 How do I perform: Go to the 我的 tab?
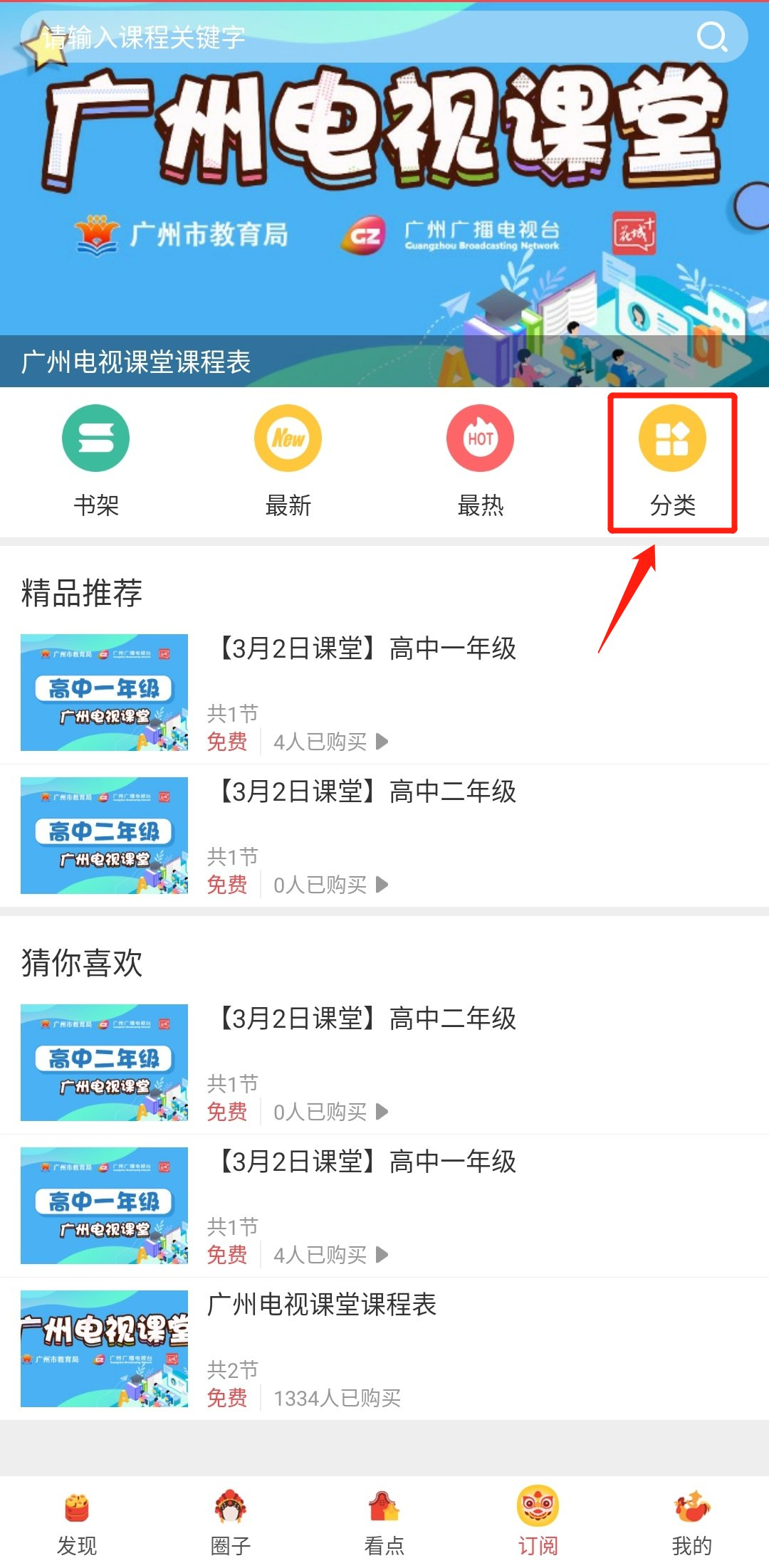pyautogui.click(x=691, y=1522)
